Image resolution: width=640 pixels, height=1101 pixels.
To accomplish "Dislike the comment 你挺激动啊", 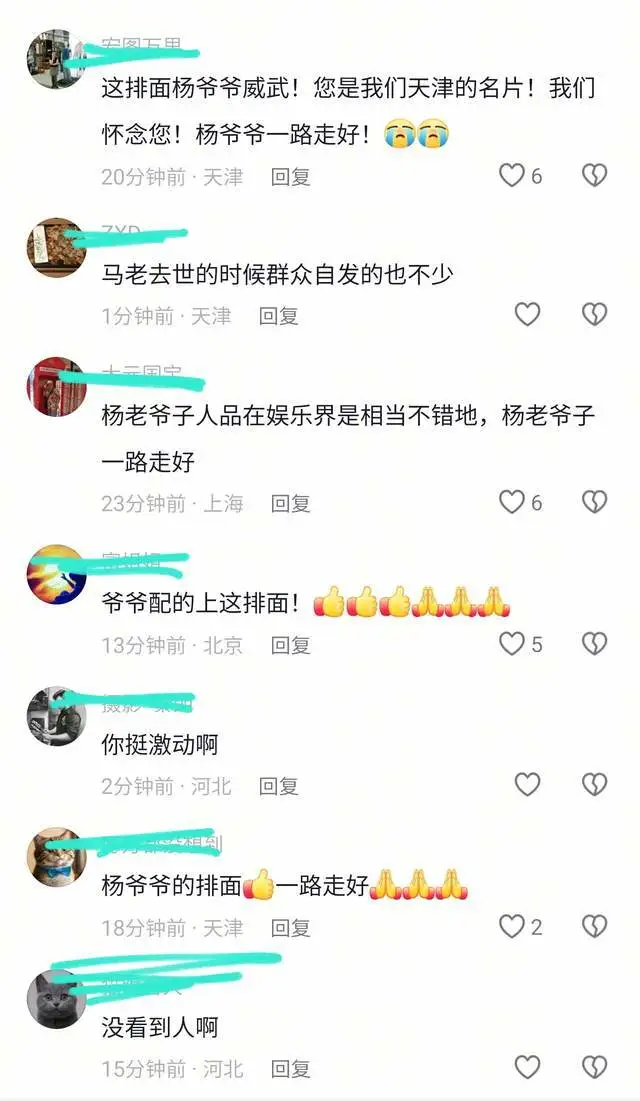I will coord(594,784).
